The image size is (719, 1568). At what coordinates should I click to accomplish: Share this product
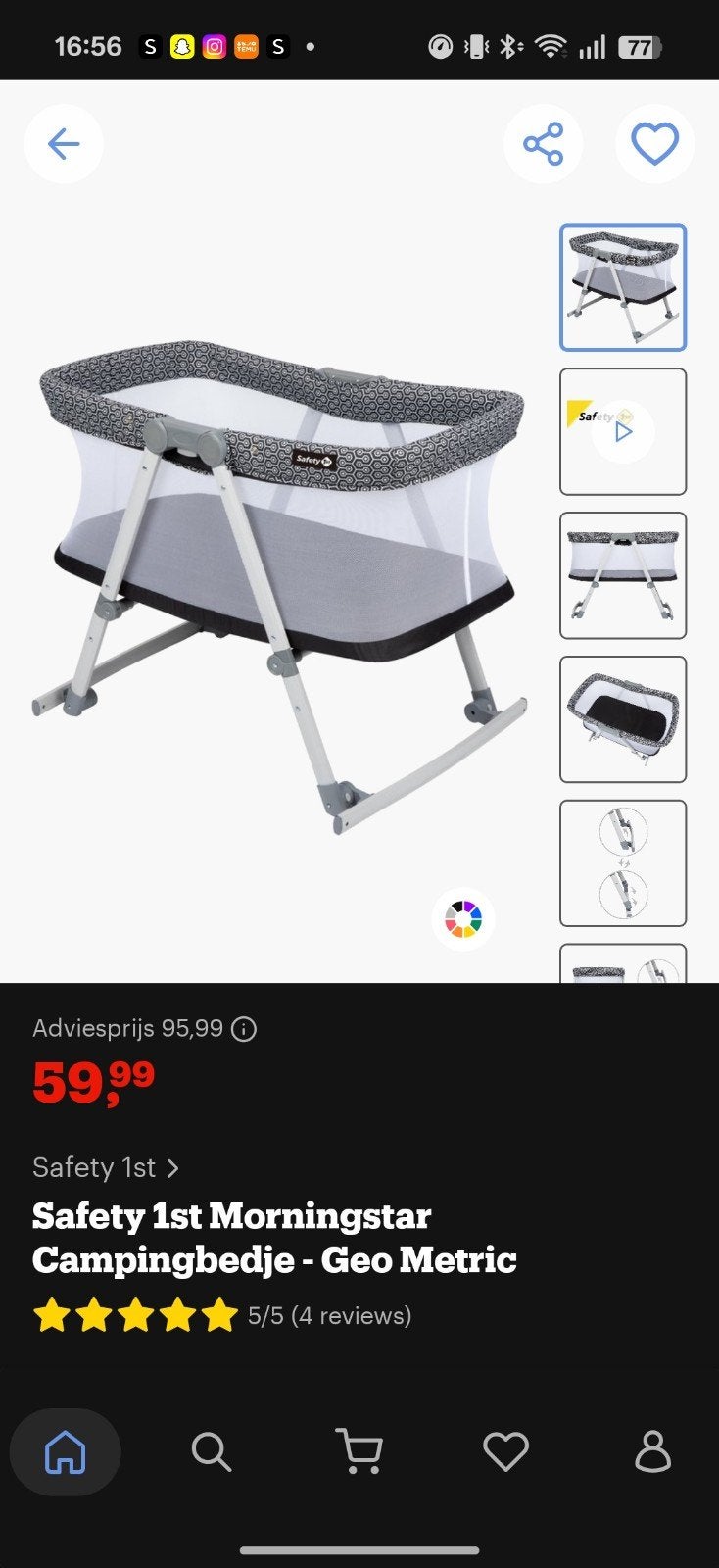click(543, 144)
